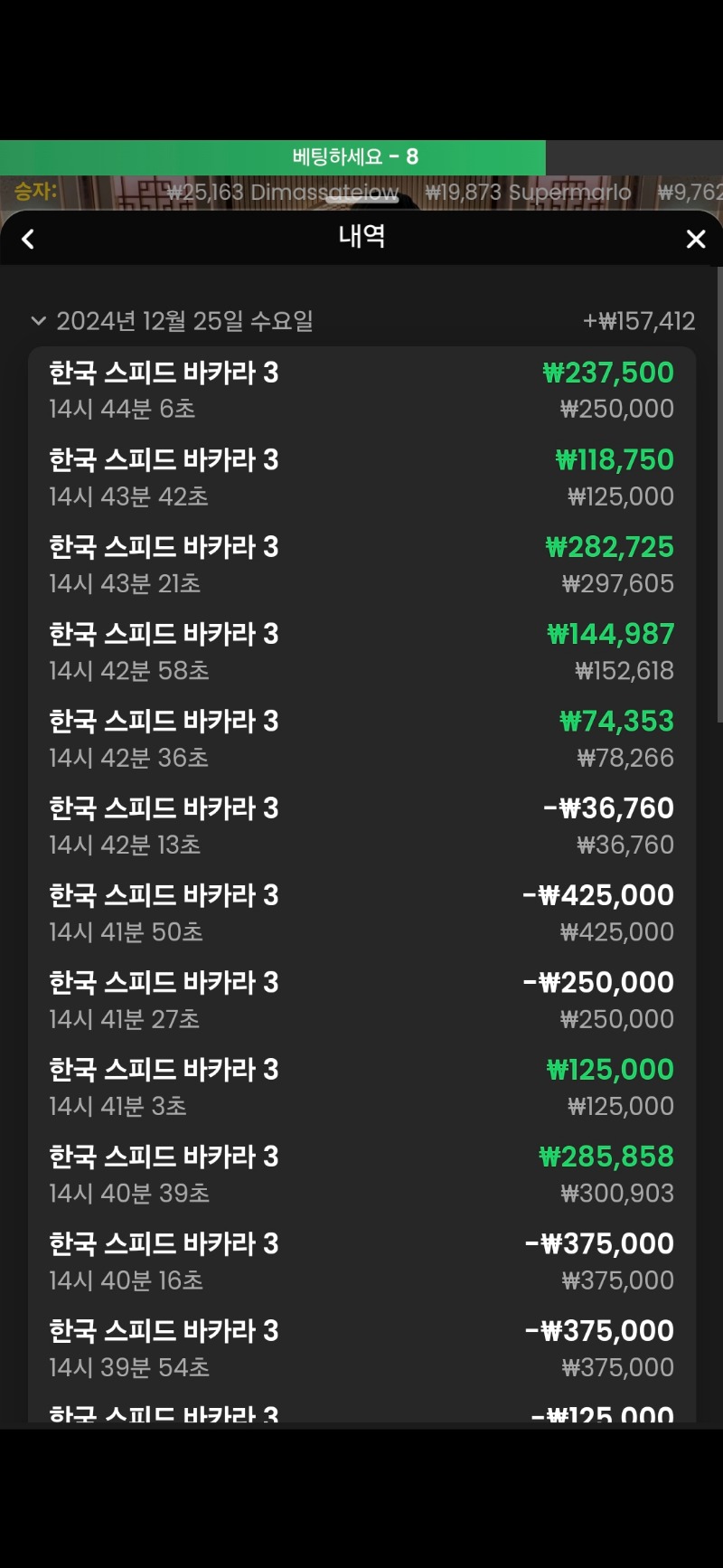
Task: Open the 14시 42분 58초 game record
Action: click(361, 652)
